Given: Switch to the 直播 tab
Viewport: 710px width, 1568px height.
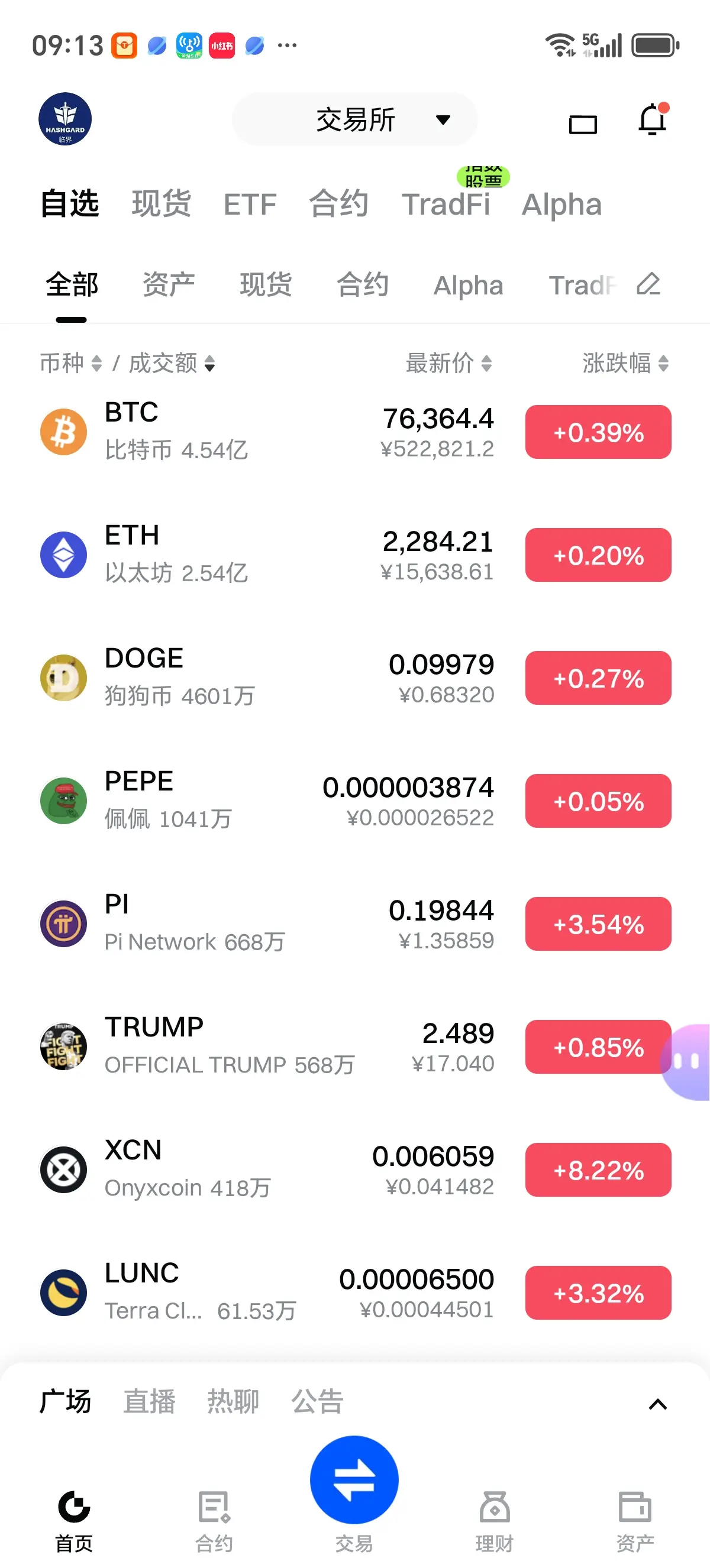Looking at the screenshot, I should click(x=149, y=1402).
